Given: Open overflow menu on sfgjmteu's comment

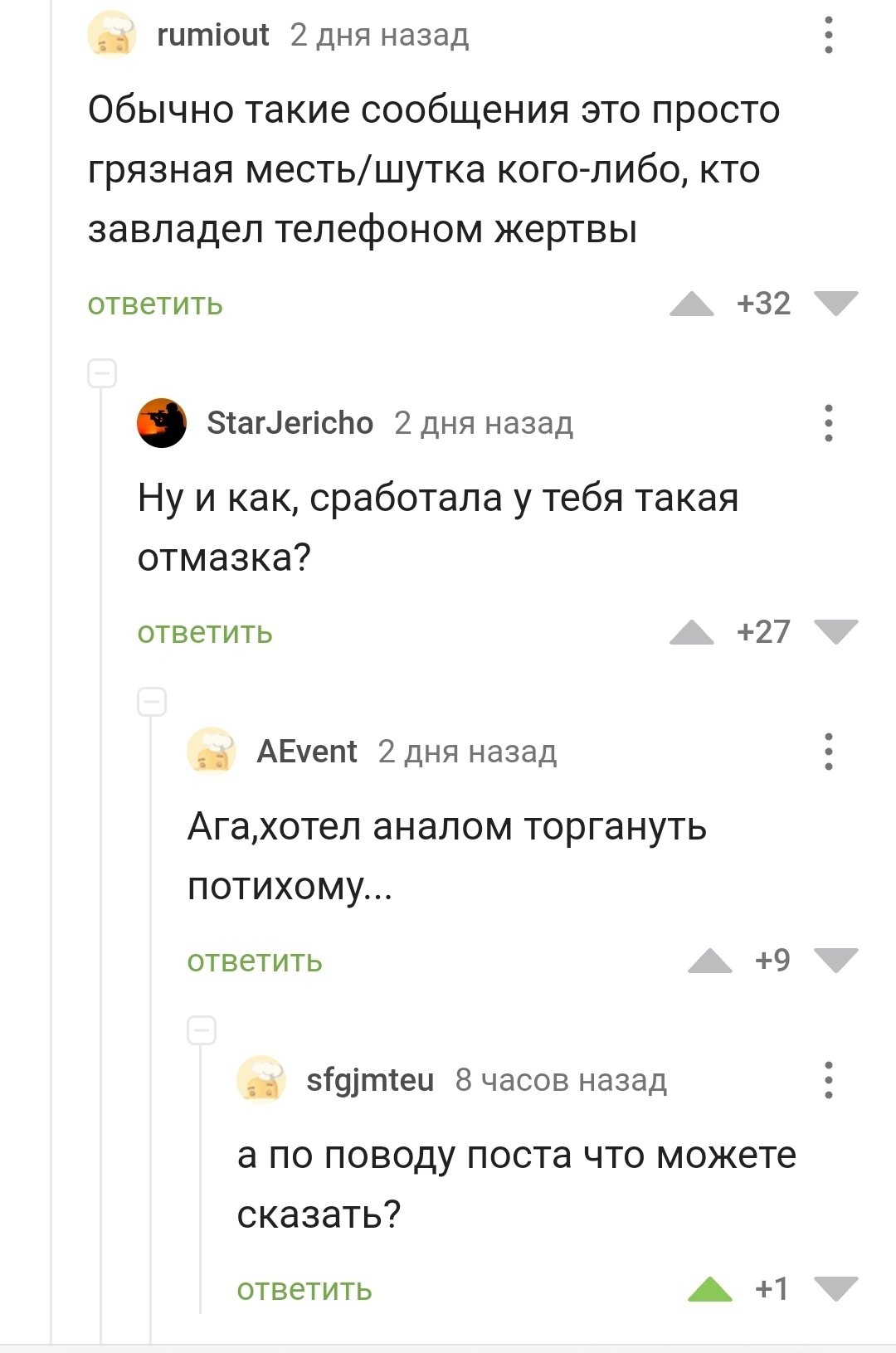Looking at the screenshot, I should pos(828,1080).
